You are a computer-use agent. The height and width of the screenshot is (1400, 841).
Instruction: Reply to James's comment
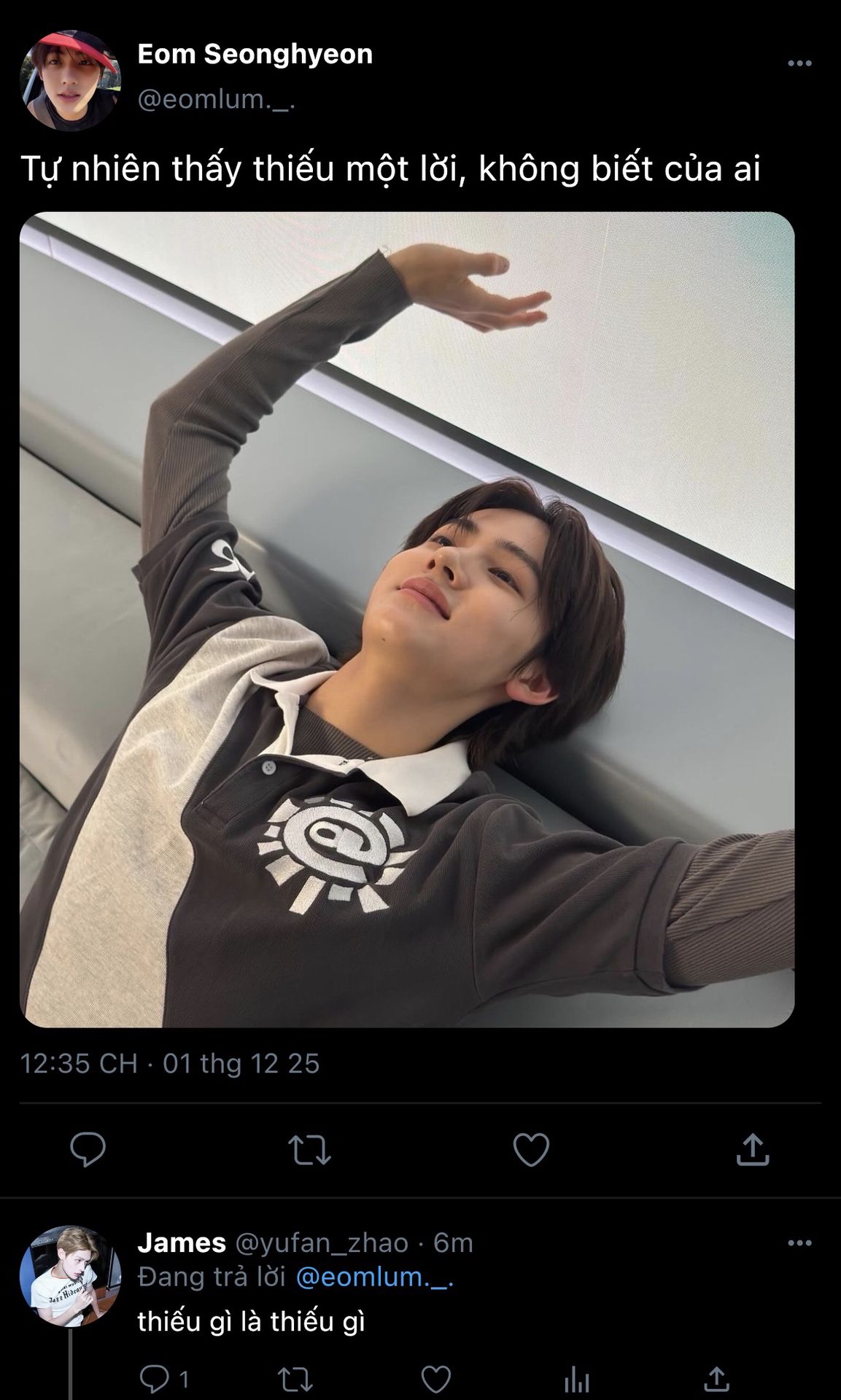point(155,1379)
